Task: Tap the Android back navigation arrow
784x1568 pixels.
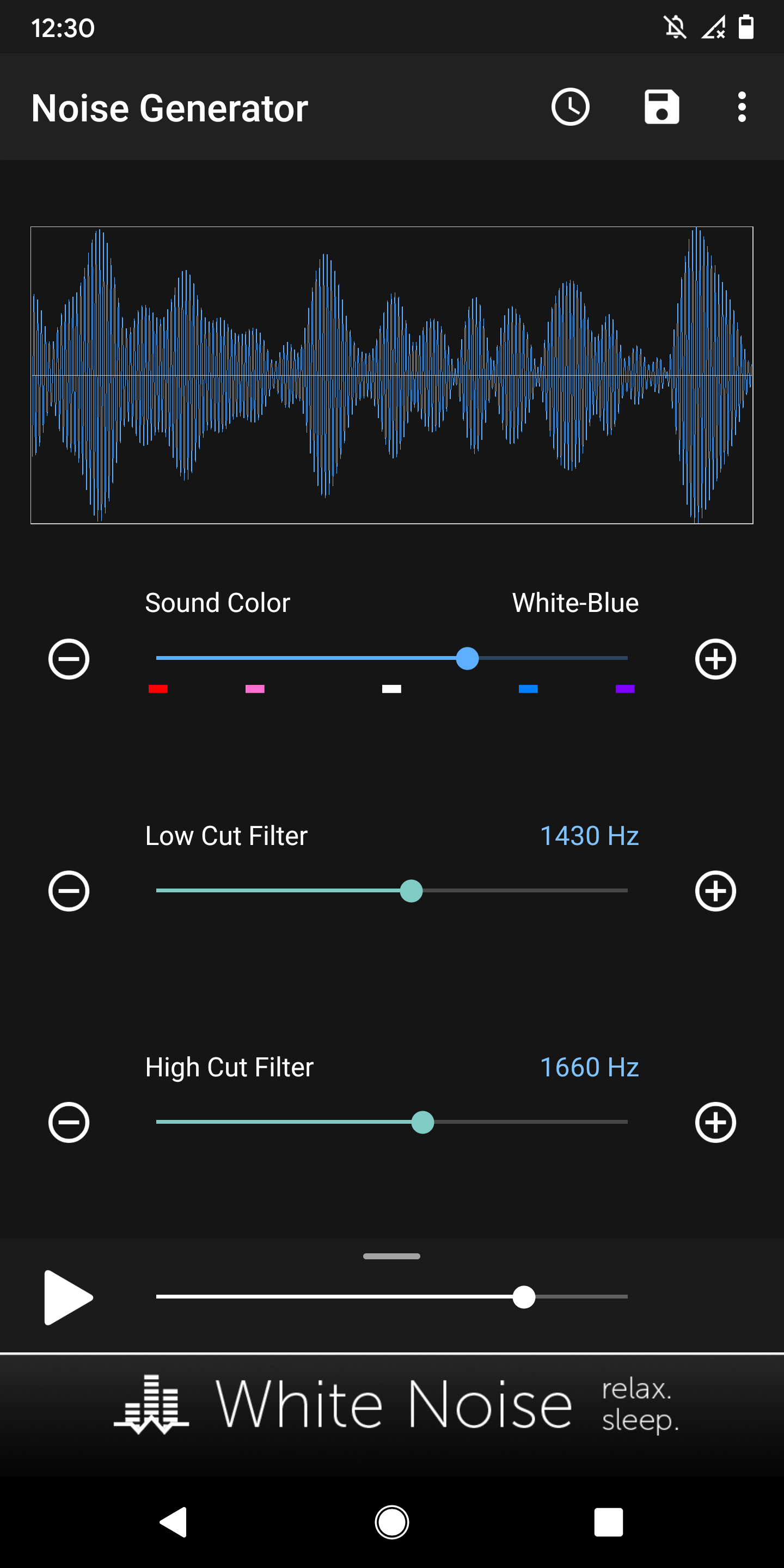Action: click(x=174, y=1523)
